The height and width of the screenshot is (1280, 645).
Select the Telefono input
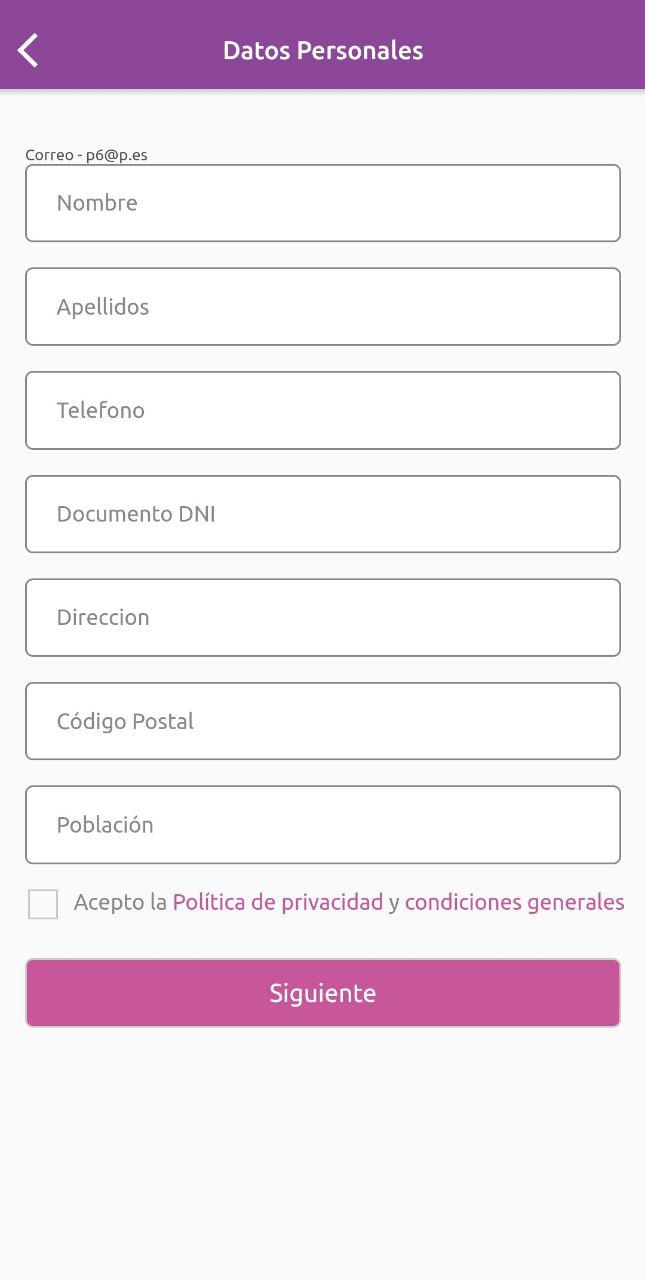pyautogui.click(x=323, y=410)
